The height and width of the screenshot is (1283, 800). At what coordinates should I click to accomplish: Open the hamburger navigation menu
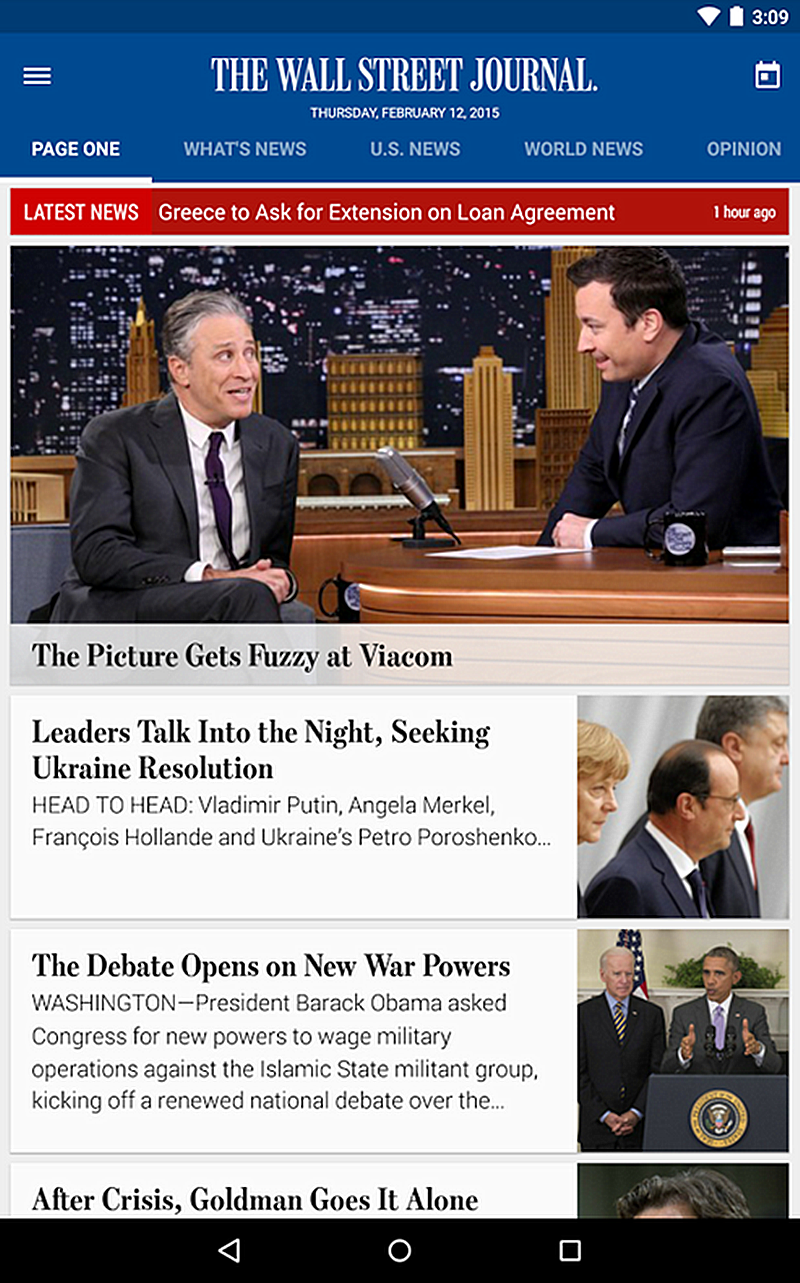pyautogui.click(x=37, y=76)
